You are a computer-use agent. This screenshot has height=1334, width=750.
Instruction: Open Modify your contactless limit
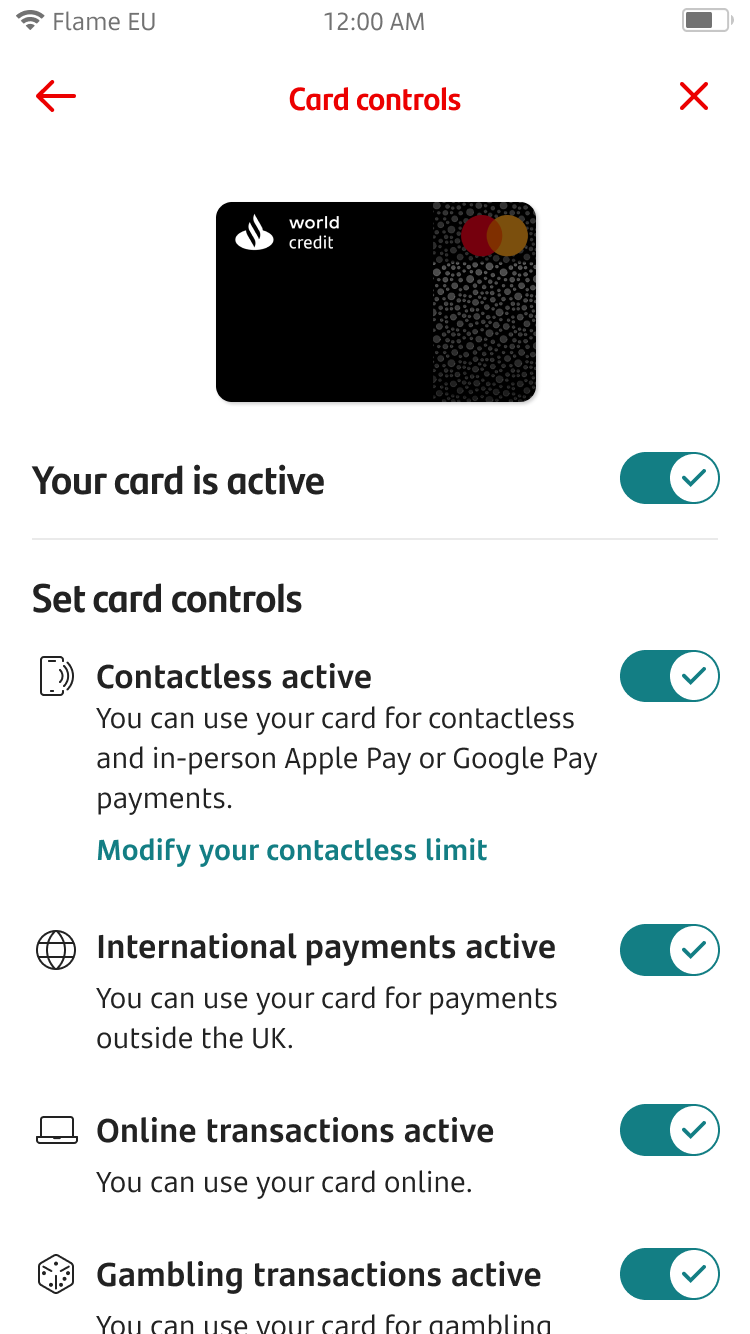(292, 849)
